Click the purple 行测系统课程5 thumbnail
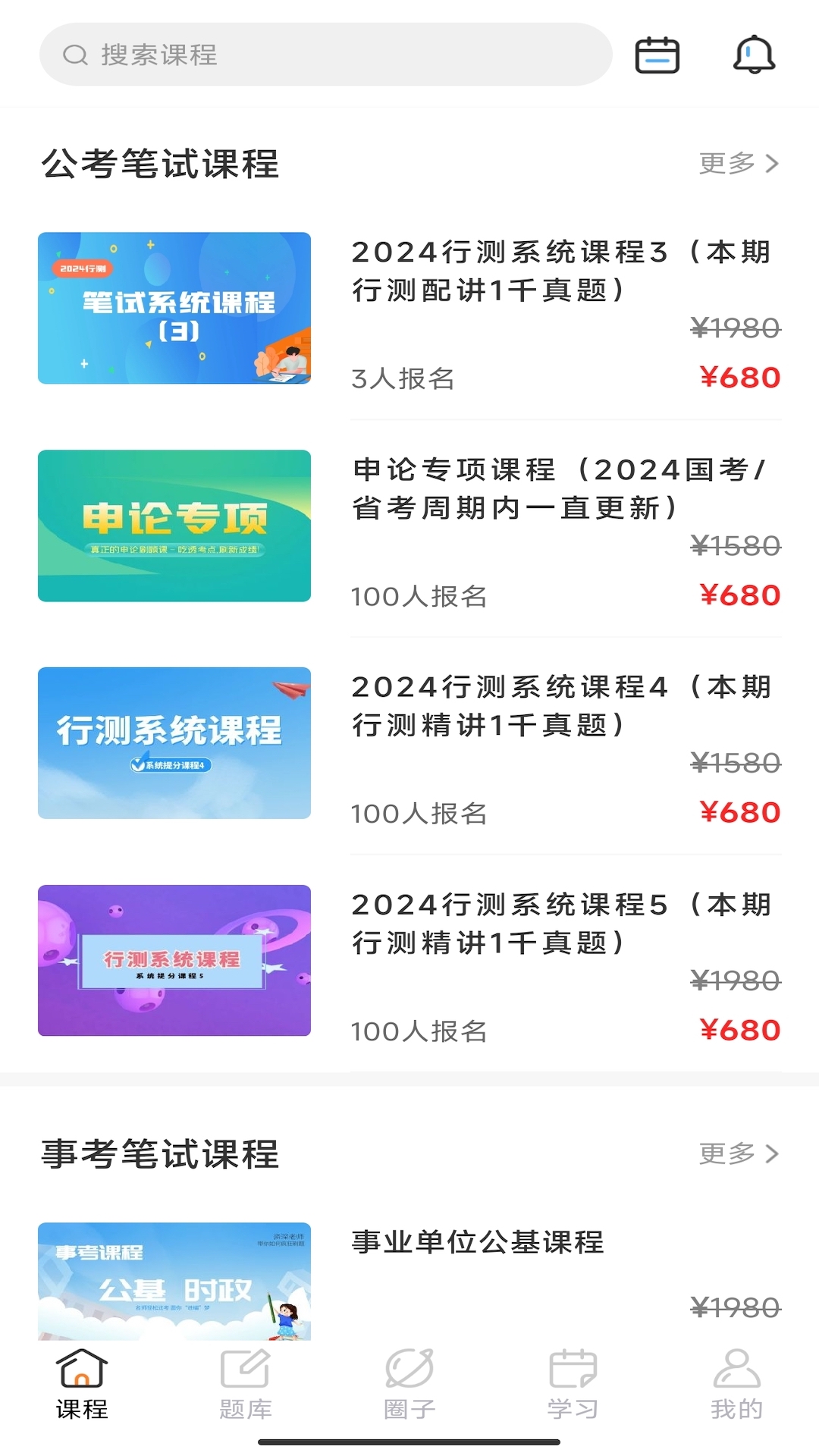The height and width of the screenshot is (1456, 819). 174,960
